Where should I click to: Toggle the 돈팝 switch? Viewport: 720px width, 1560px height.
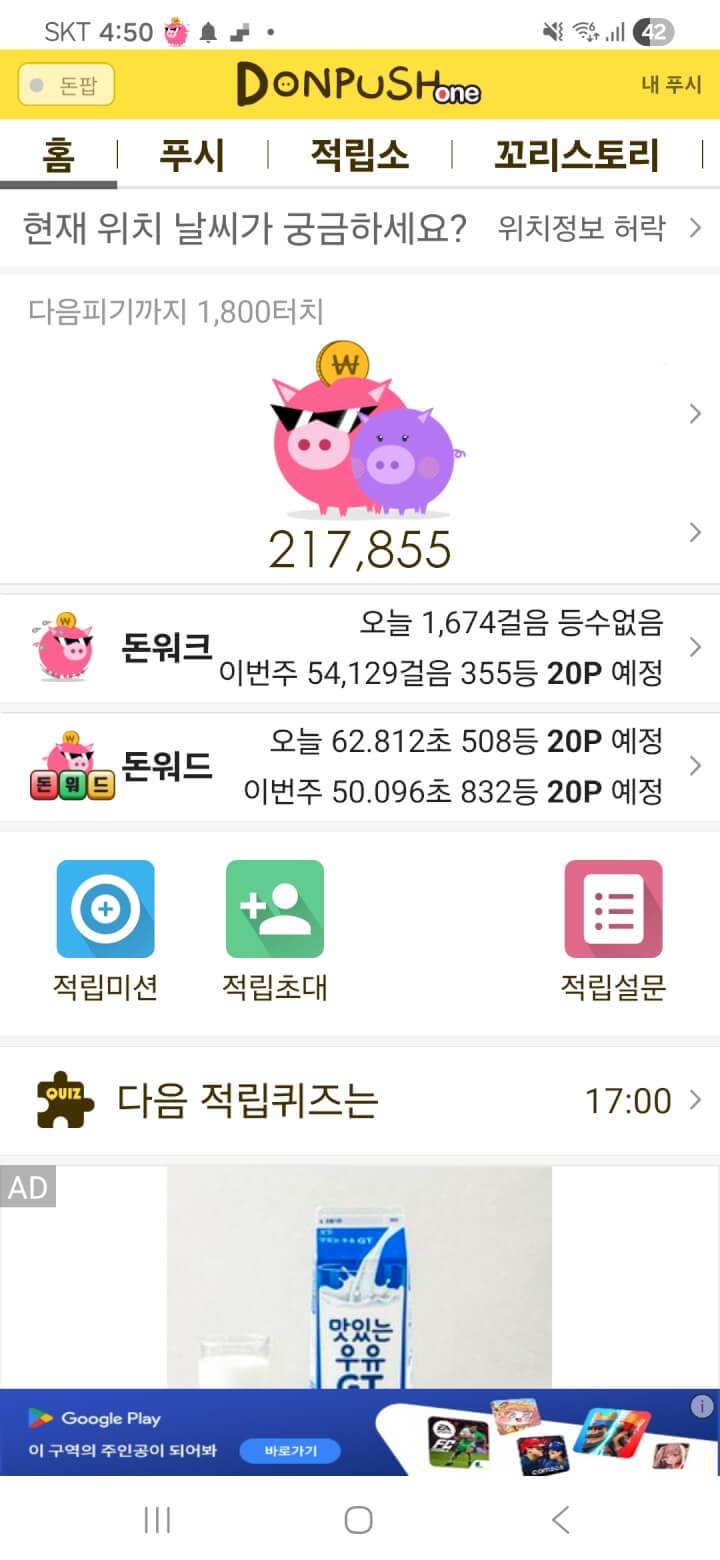pyautogui.click(x=66, y=85)
